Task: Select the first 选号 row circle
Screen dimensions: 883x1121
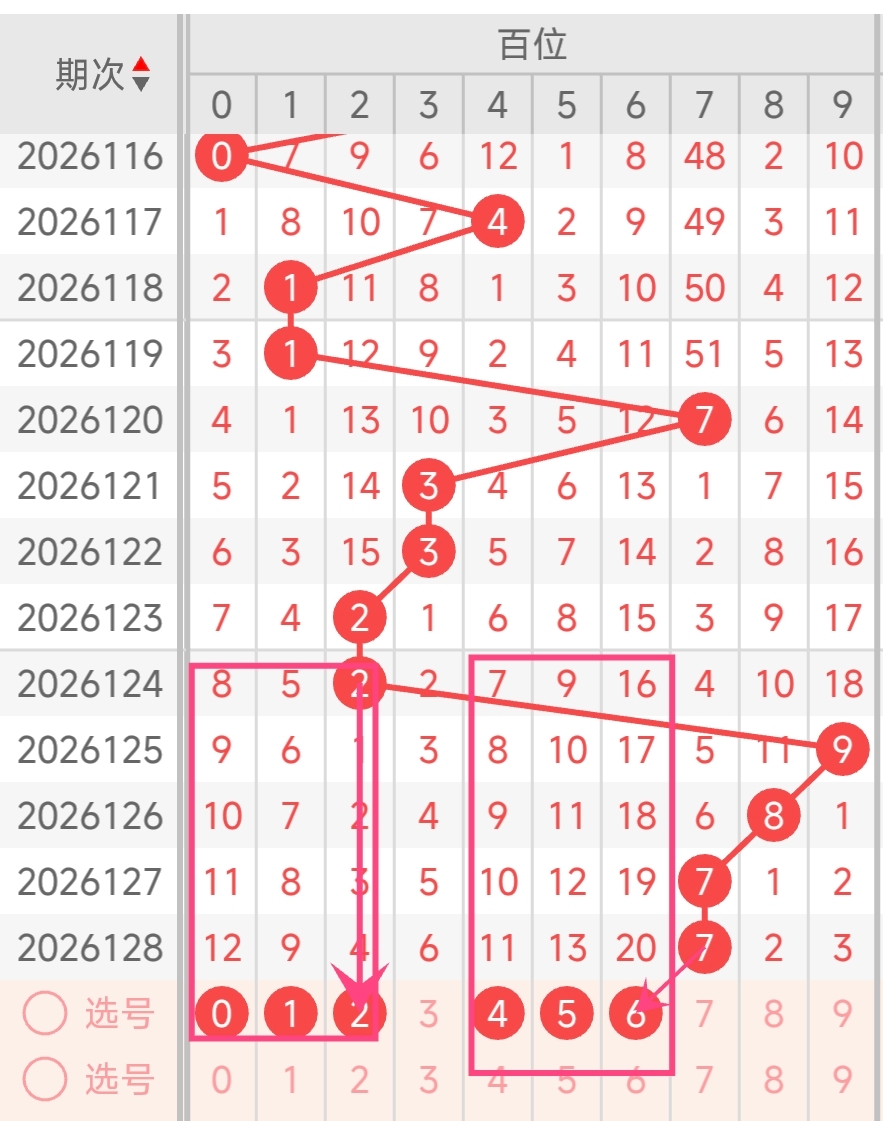Action: (x=45, y=1013)
